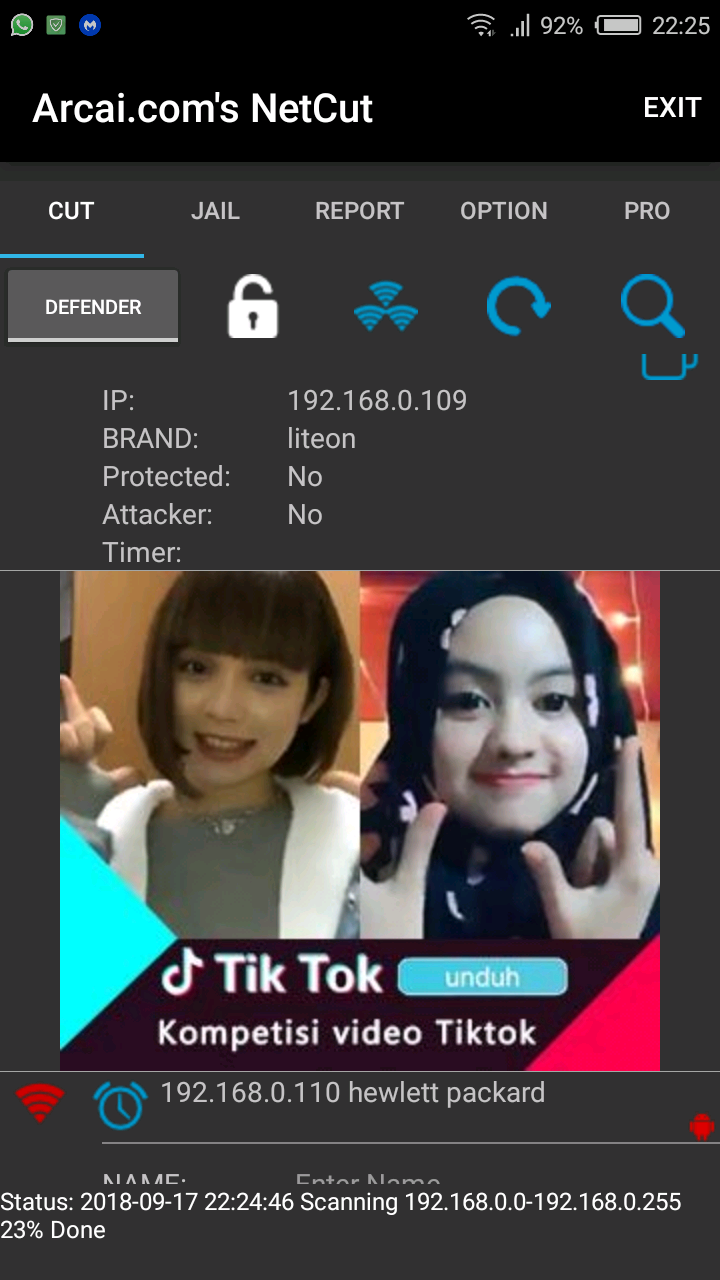Viewport: 720px width, 1280px height.
Task: Switch to the JAIL tab
Action: click(215, 211)
